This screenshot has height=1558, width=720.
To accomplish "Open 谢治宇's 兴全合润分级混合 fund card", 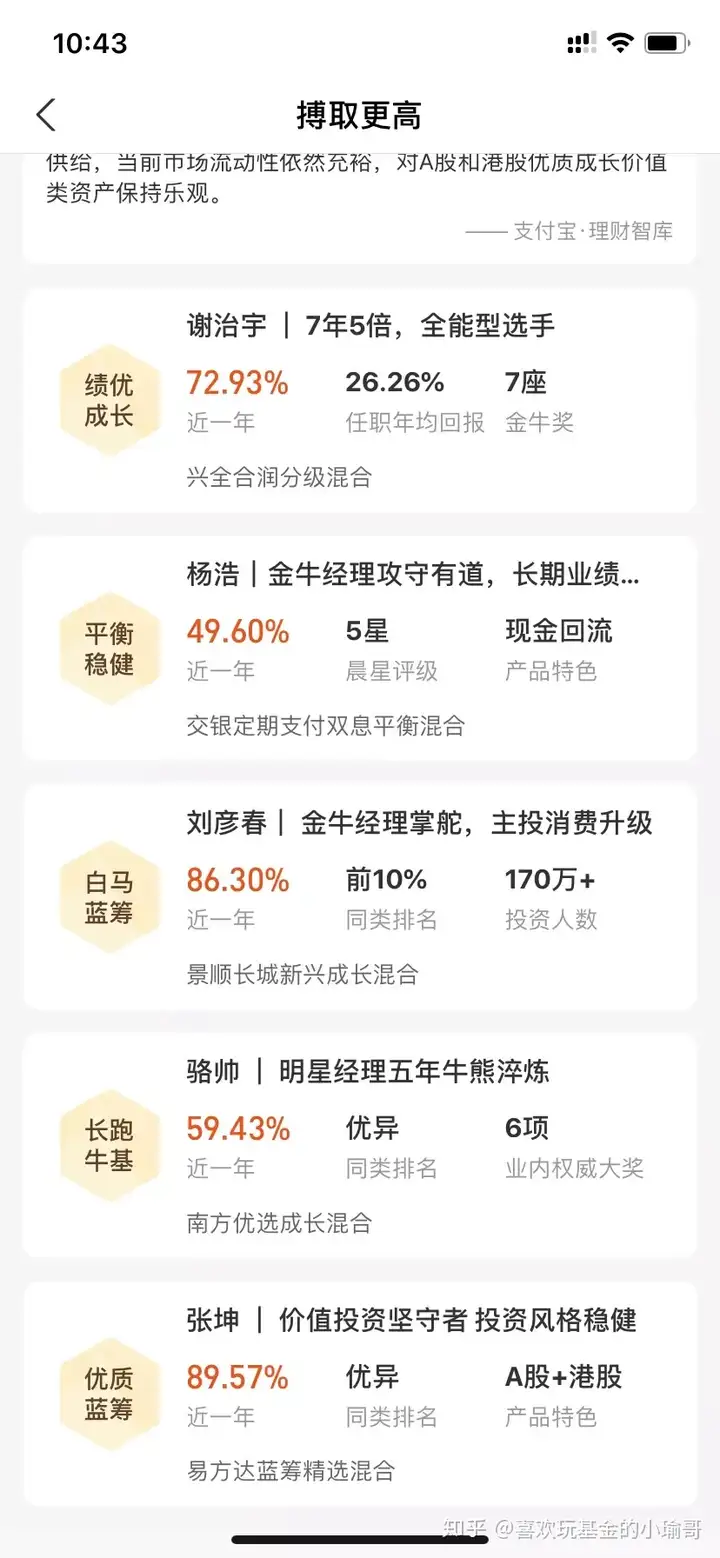I will (x=360, y=400).
